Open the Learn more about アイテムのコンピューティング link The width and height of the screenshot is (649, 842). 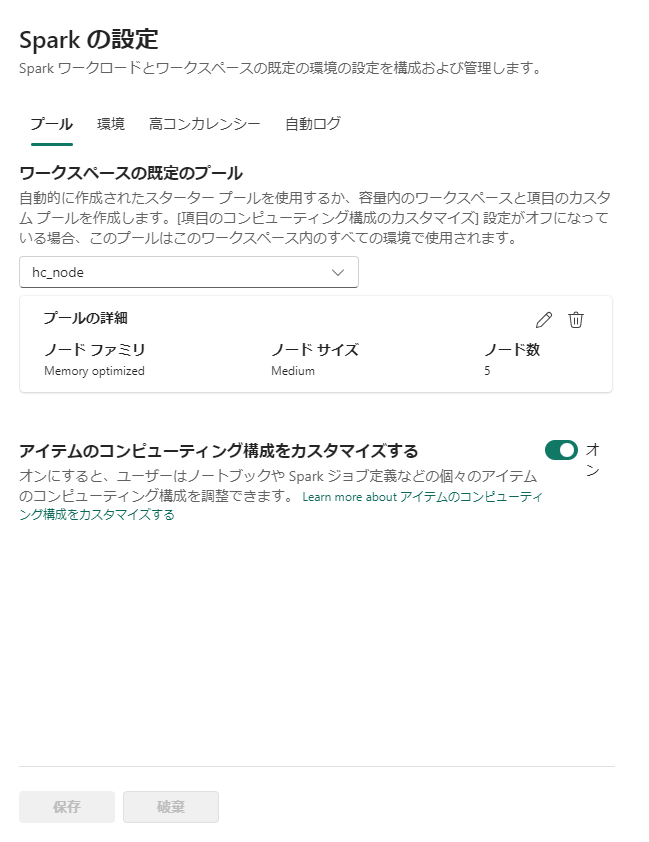coord(422,497)
